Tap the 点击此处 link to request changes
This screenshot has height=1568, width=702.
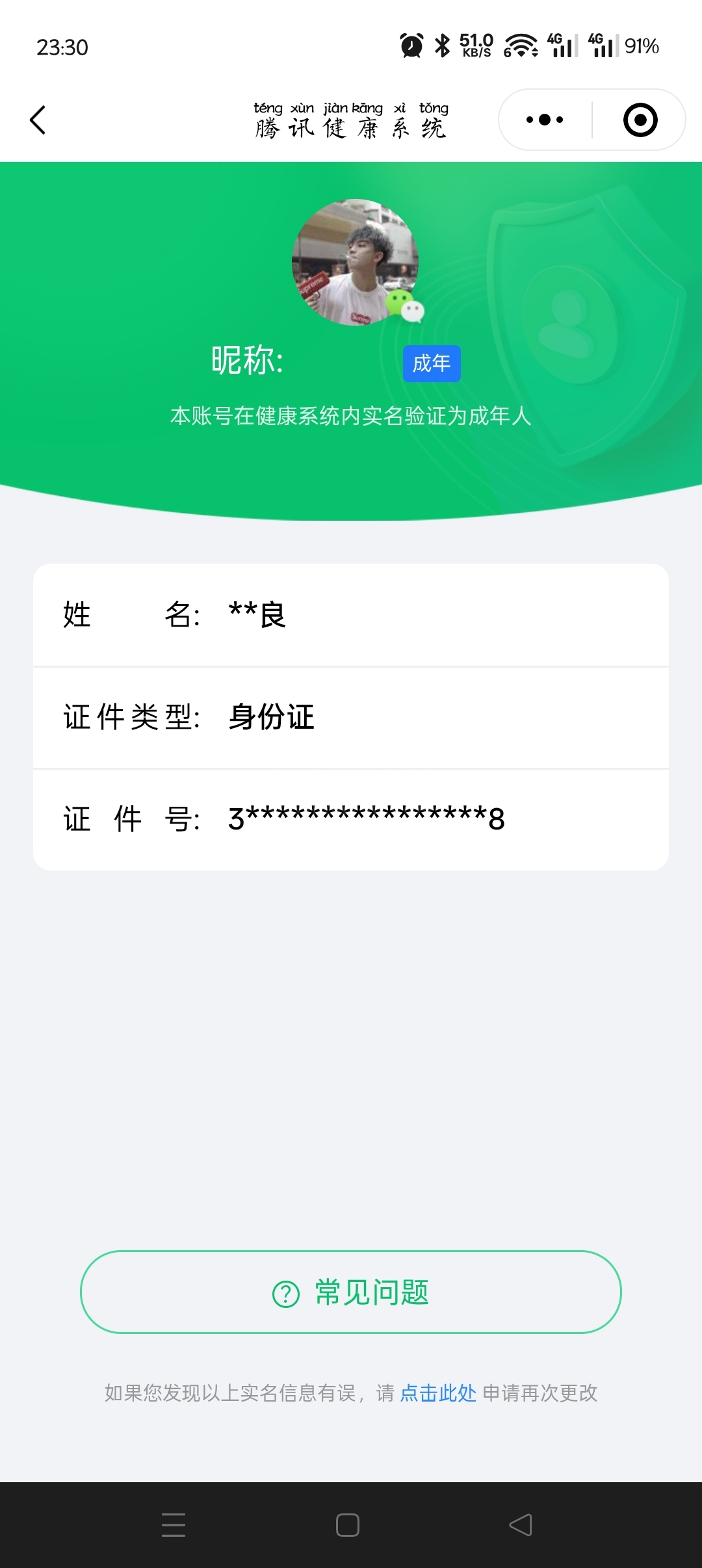pos(438,1392)
